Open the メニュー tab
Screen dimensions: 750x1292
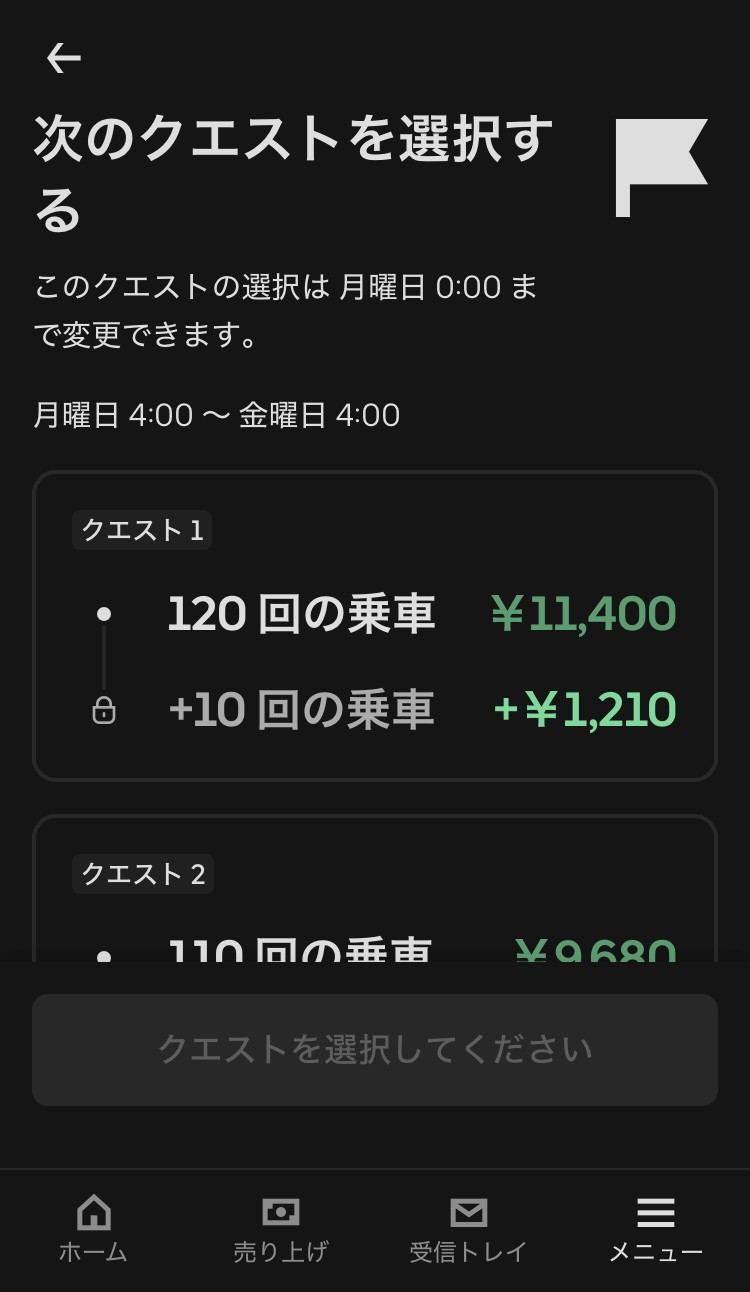656,1230
